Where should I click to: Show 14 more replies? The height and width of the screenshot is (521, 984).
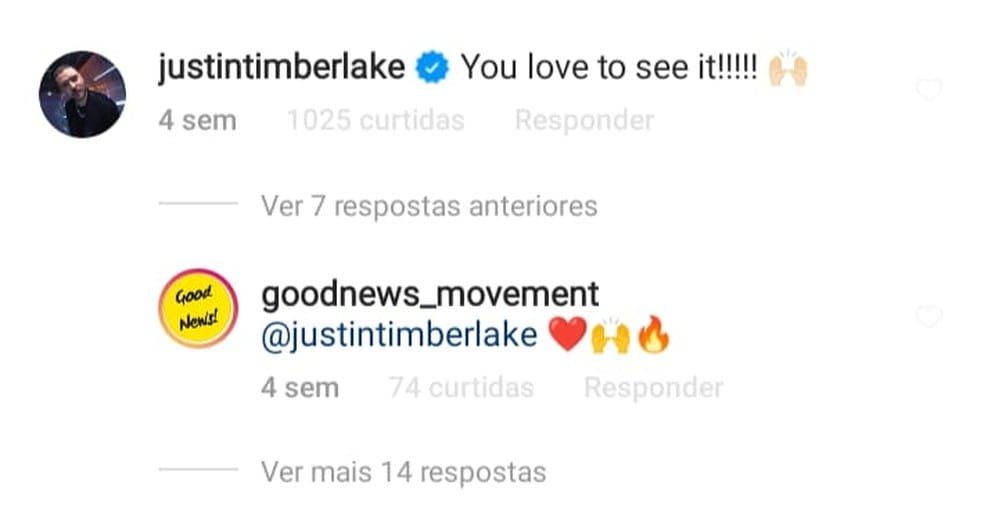point(403,471)
